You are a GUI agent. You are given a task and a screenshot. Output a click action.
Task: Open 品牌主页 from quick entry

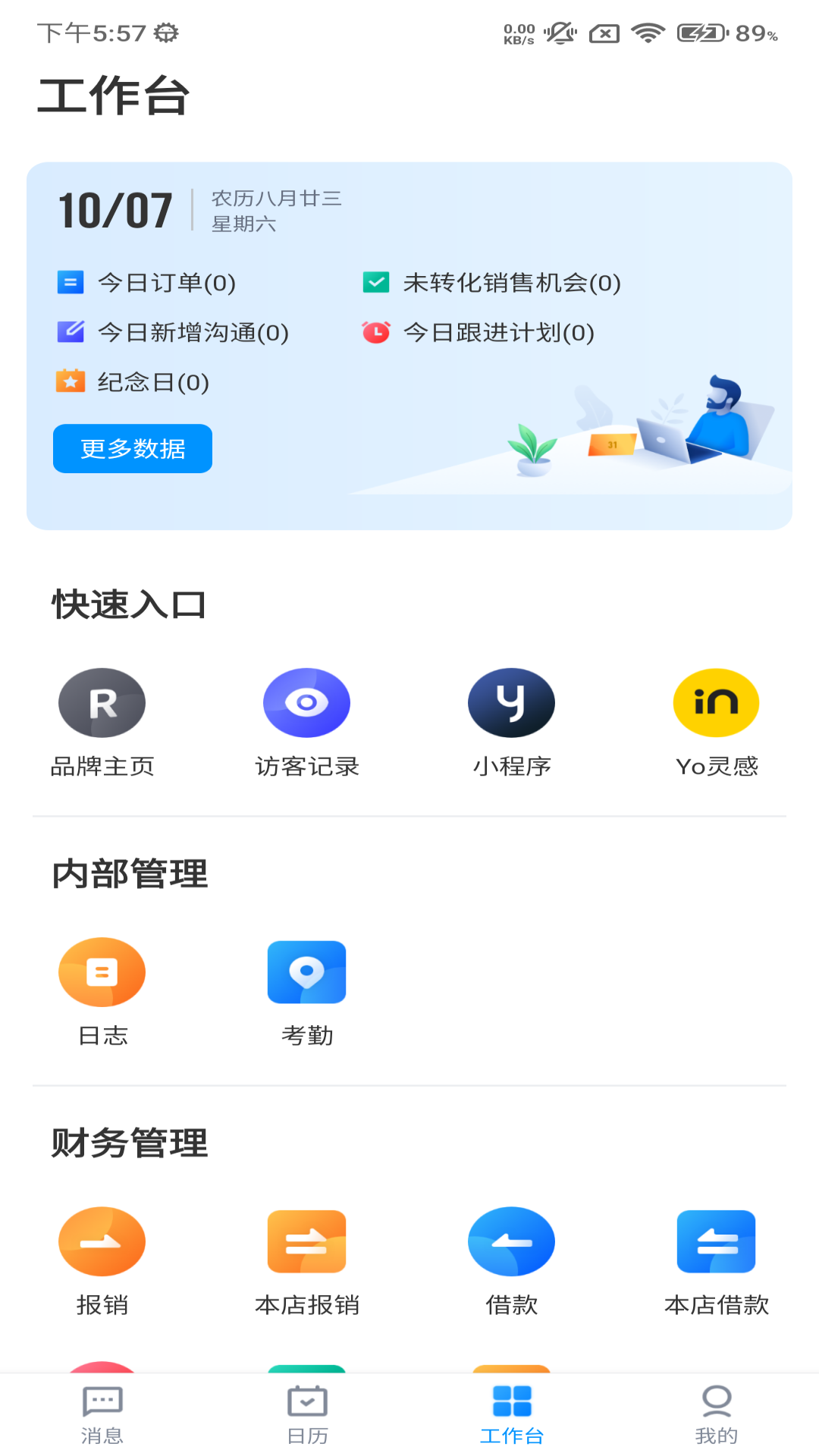pos(102,702)
